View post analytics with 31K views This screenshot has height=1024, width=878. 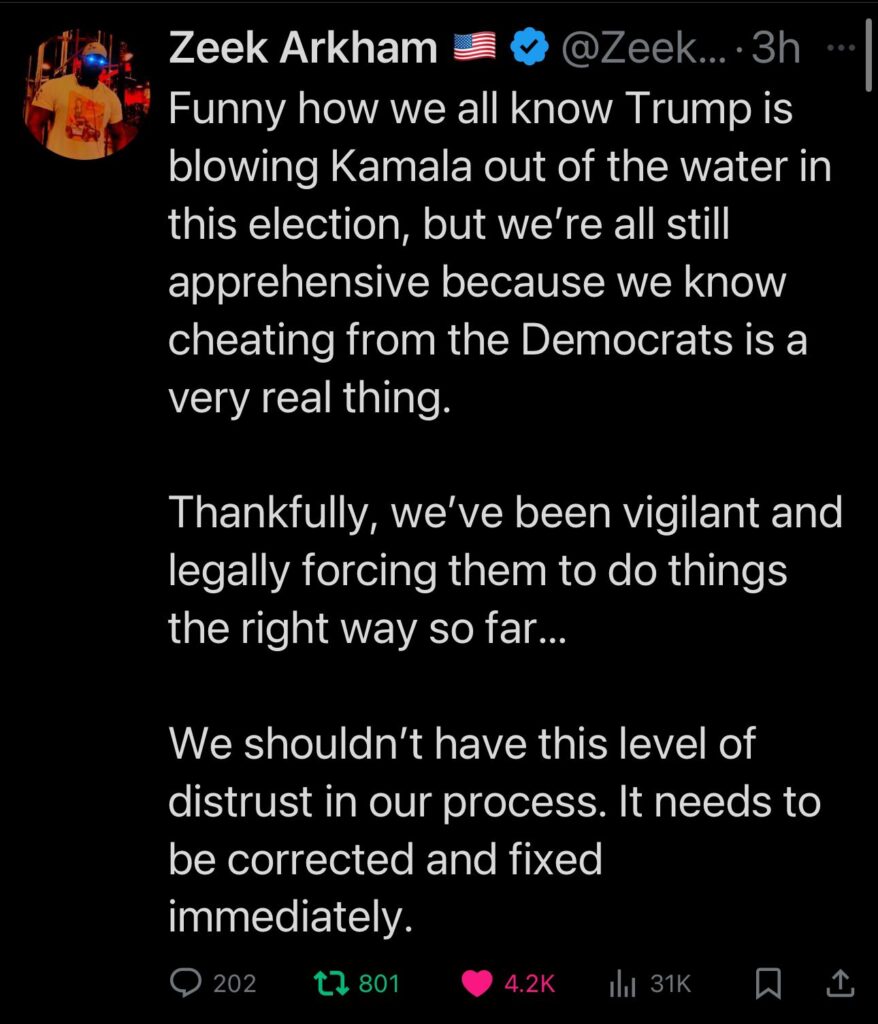pos(623,984)
